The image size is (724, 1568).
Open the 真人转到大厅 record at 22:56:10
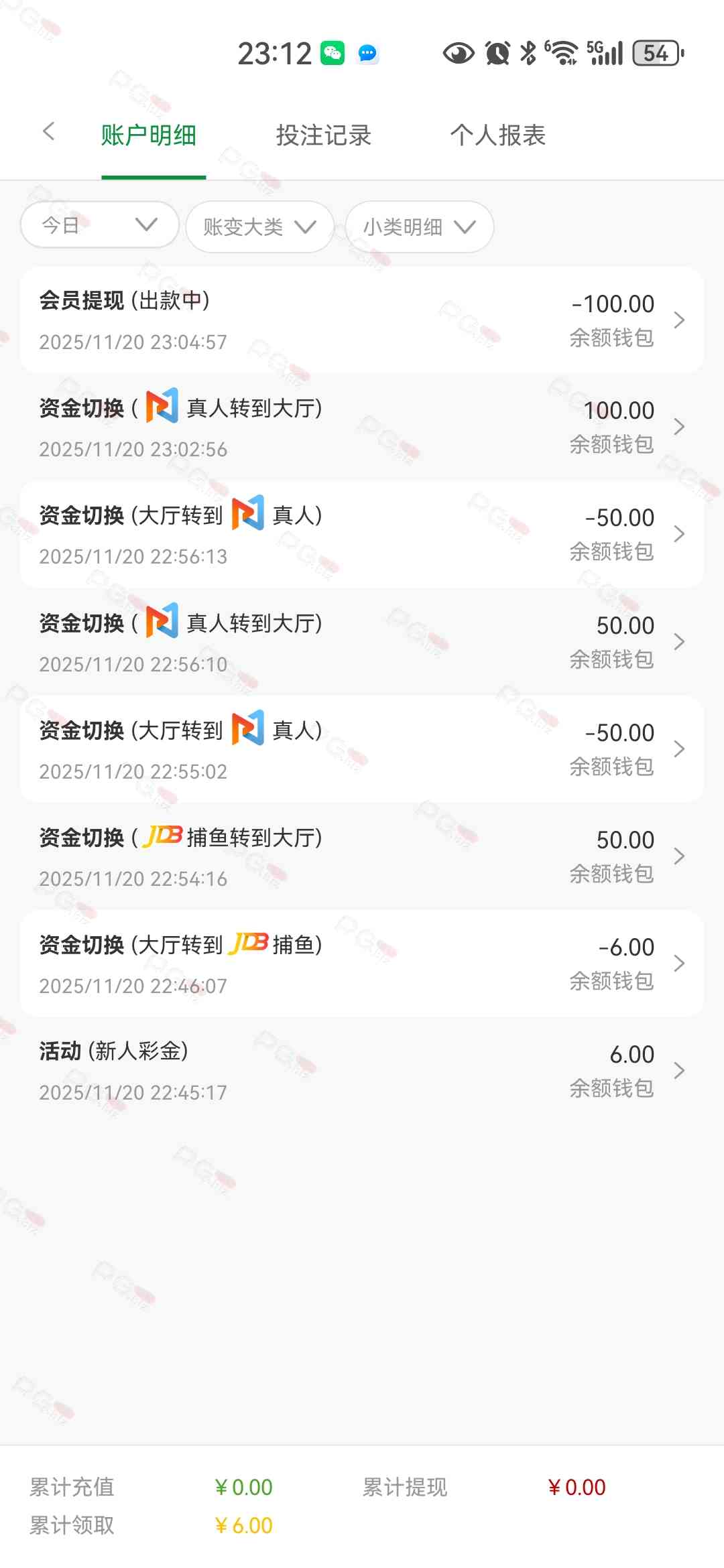362,642
